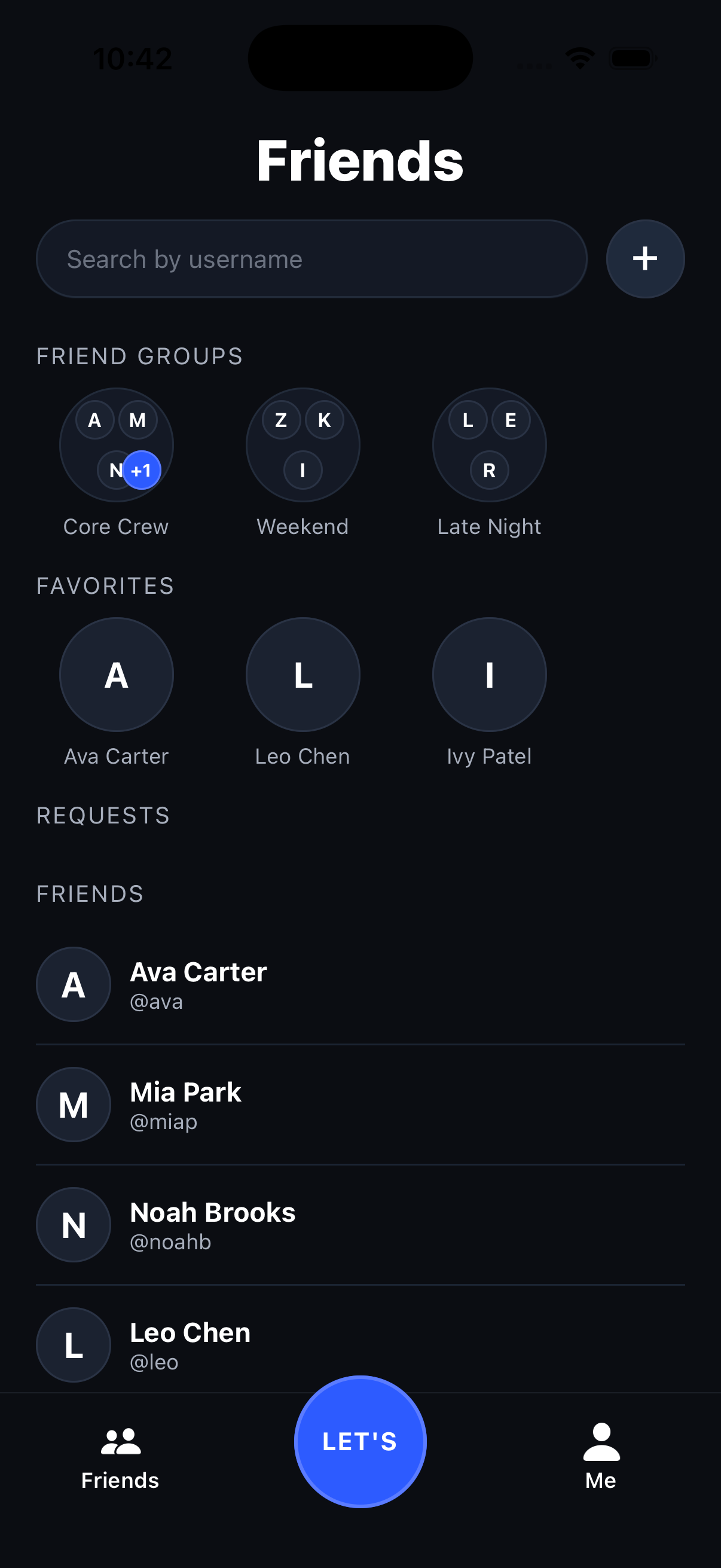Switch to the Me tab
This screenshot has height=1568, width=721.
600,1457
